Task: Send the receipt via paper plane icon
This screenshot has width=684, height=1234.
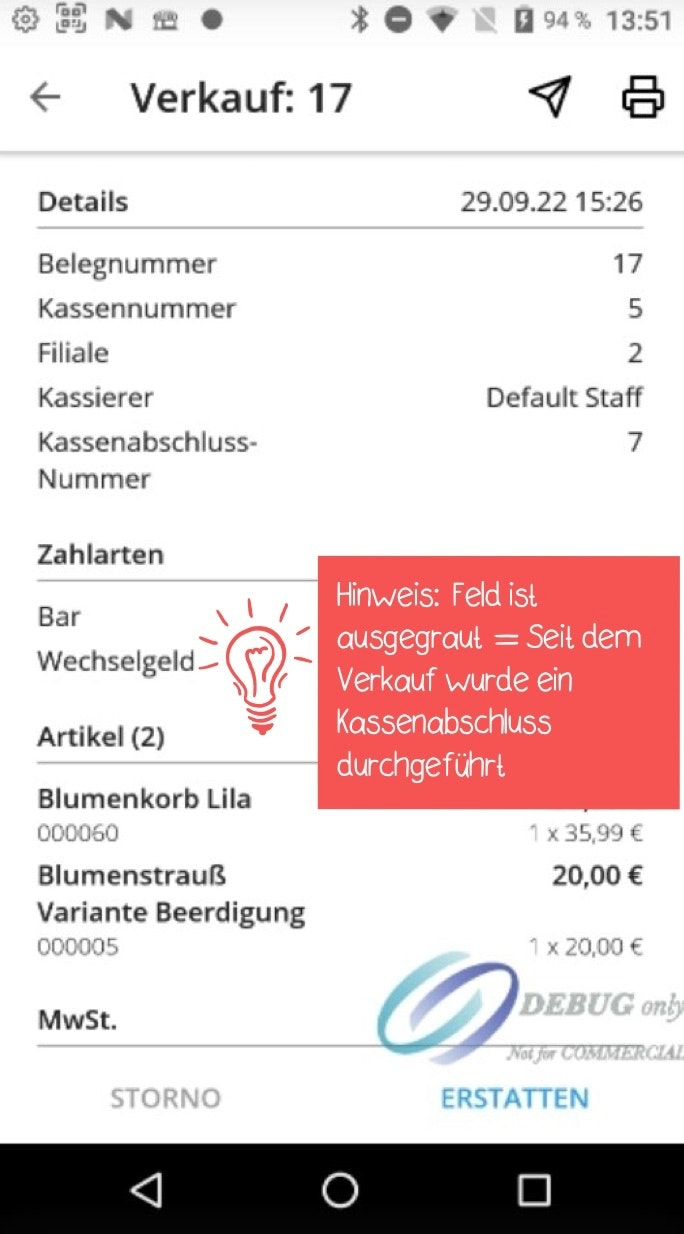Action: (x=550, y=96)
